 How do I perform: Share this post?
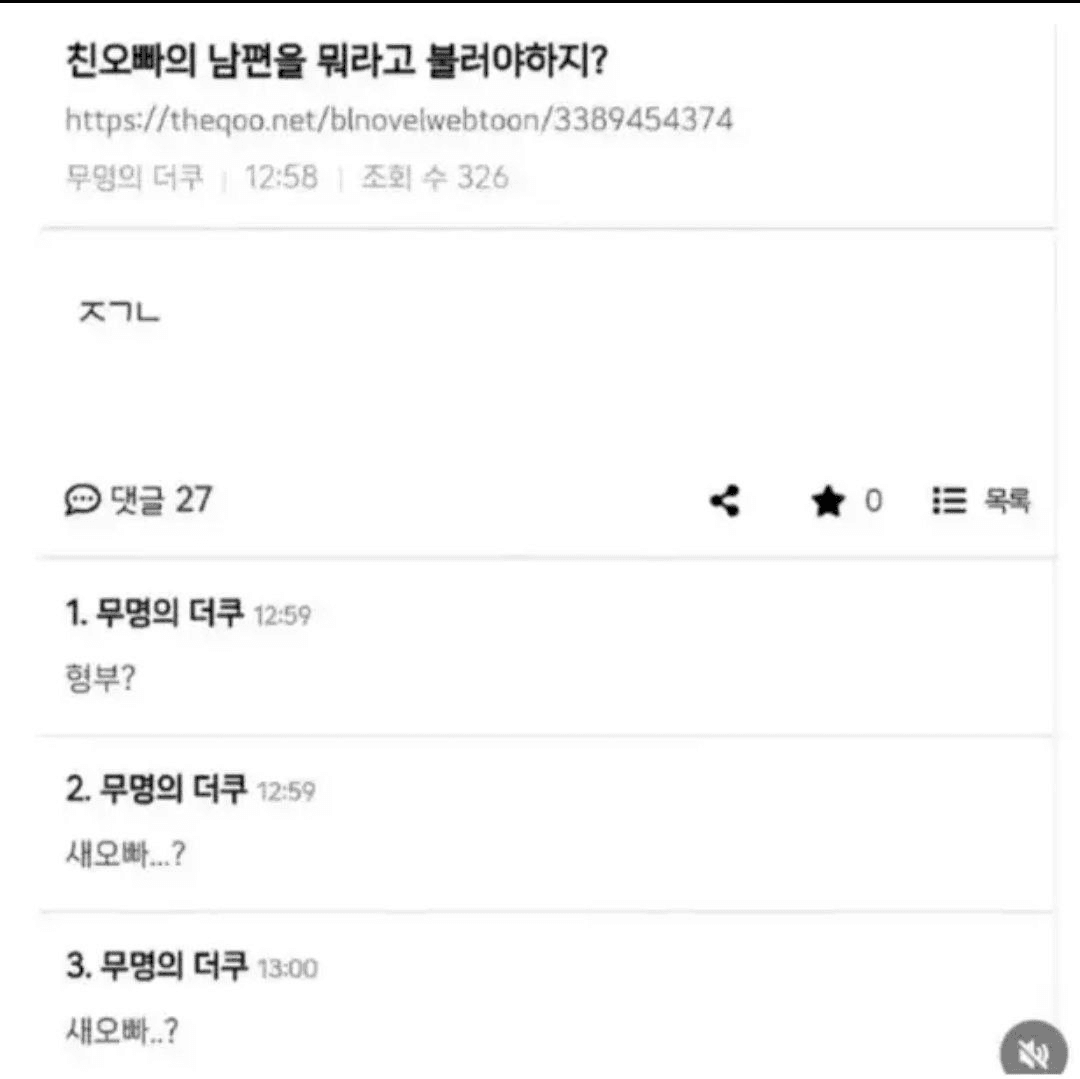click(x=725, y=500)
